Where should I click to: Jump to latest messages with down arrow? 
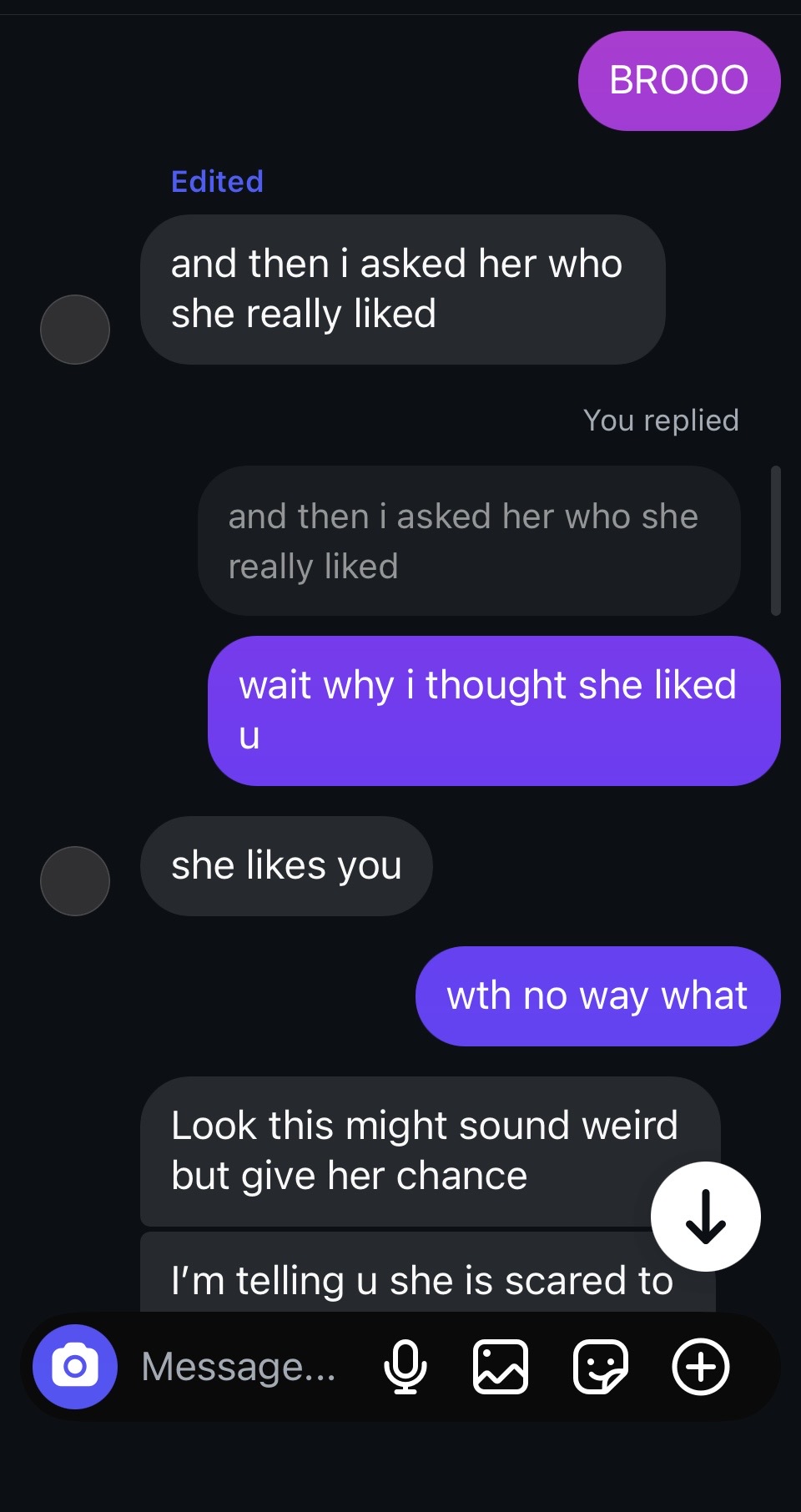pos(706,1217)
